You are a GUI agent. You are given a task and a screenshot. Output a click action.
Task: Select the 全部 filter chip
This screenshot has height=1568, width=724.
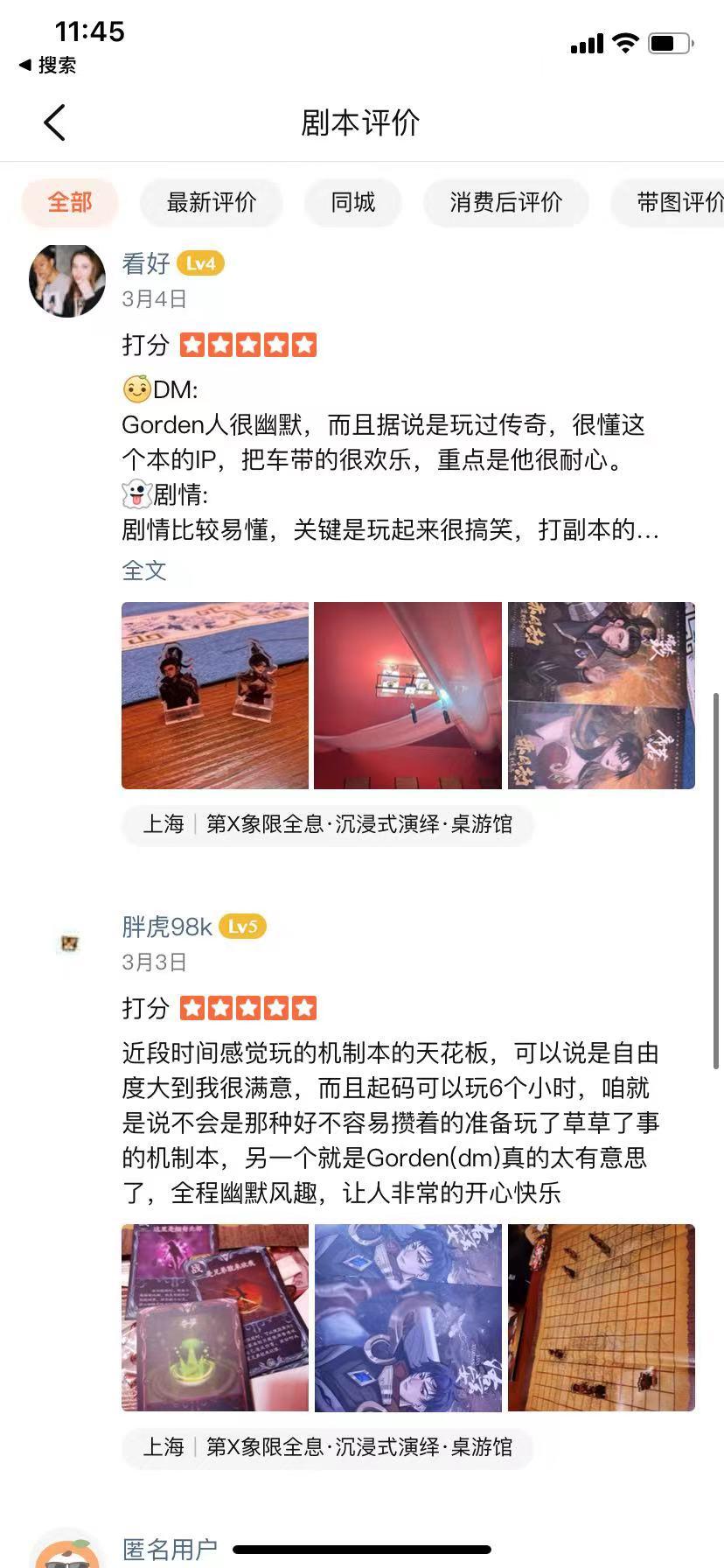pos(70,203)
